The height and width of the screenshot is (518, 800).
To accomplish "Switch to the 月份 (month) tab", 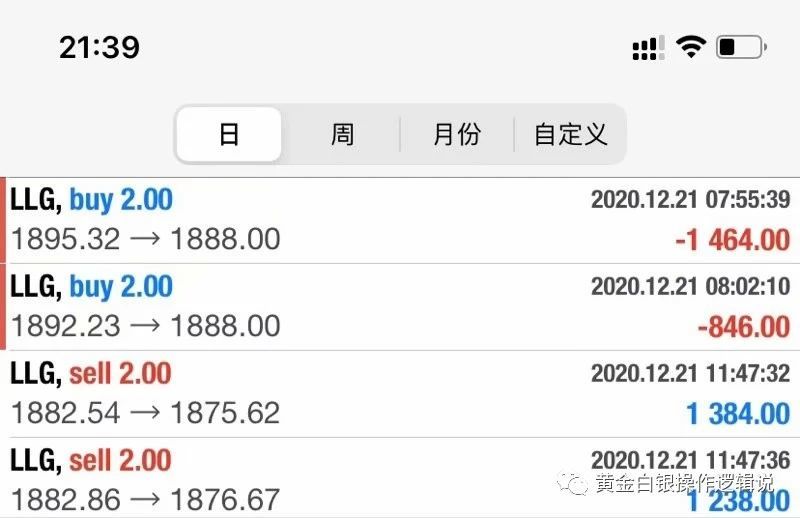I will tap(457, 135).
